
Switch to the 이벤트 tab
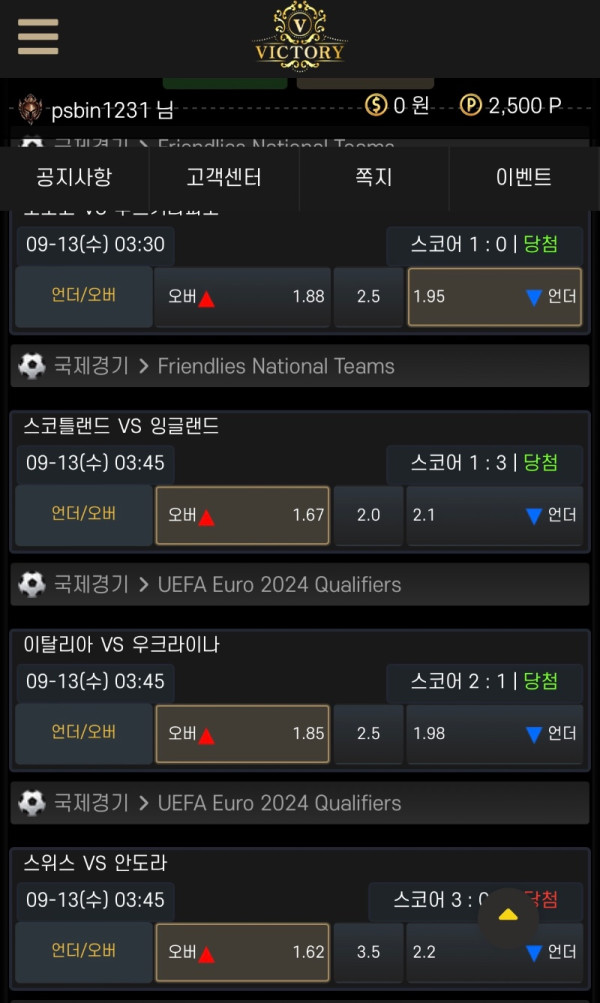coord(524,178)
